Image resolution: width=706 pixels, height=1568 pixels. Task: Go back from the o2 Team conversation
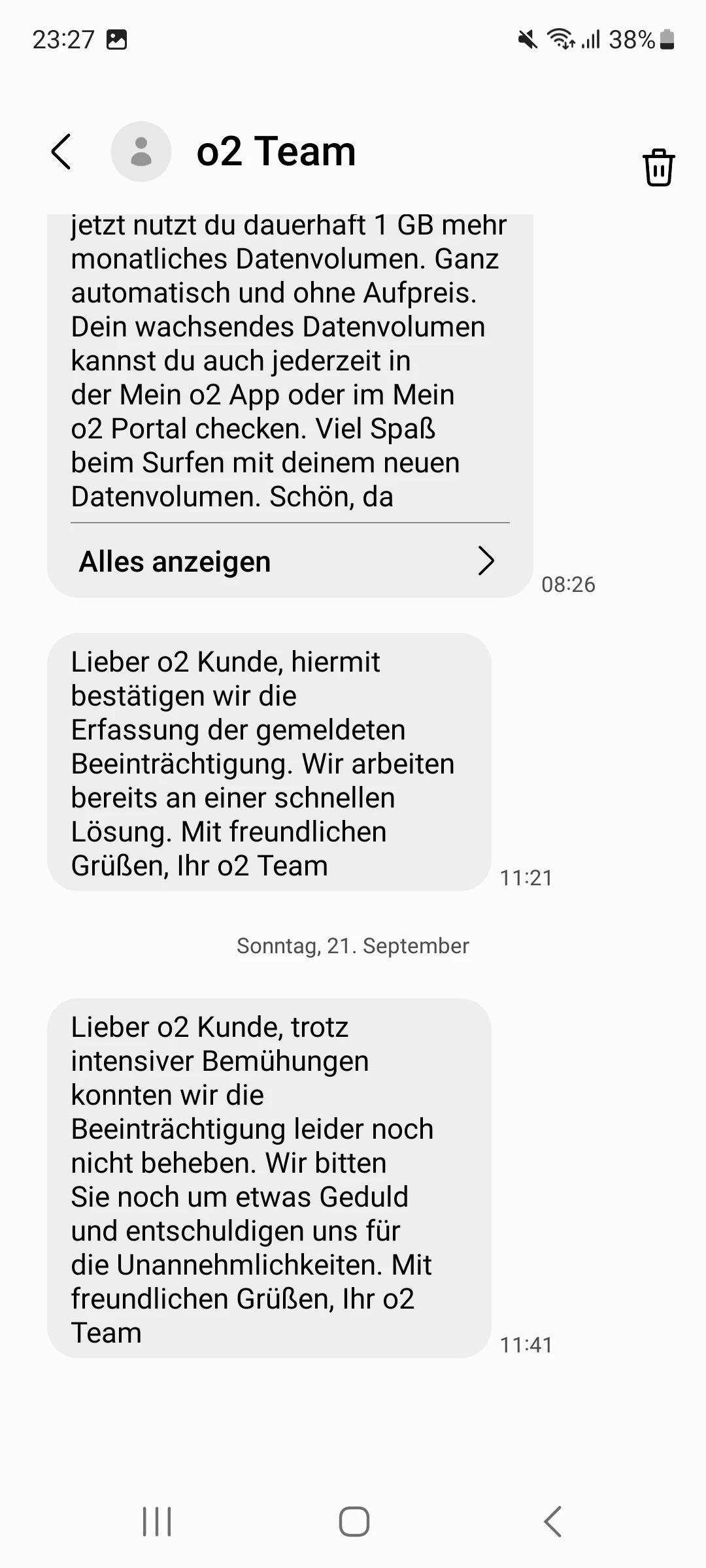click(x=61, y=152)
